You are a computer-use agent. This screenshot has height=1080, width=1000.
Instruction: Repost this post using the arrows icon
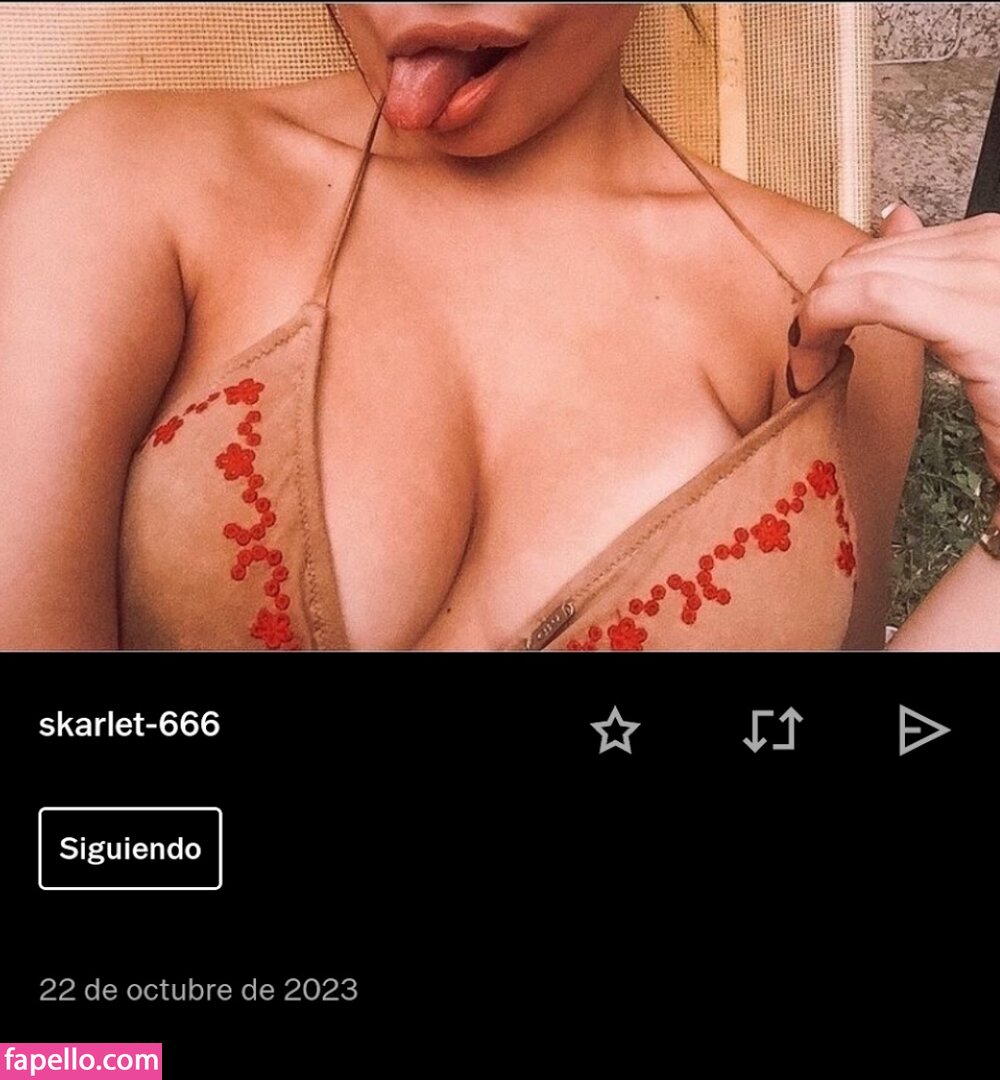click(772, 730)
